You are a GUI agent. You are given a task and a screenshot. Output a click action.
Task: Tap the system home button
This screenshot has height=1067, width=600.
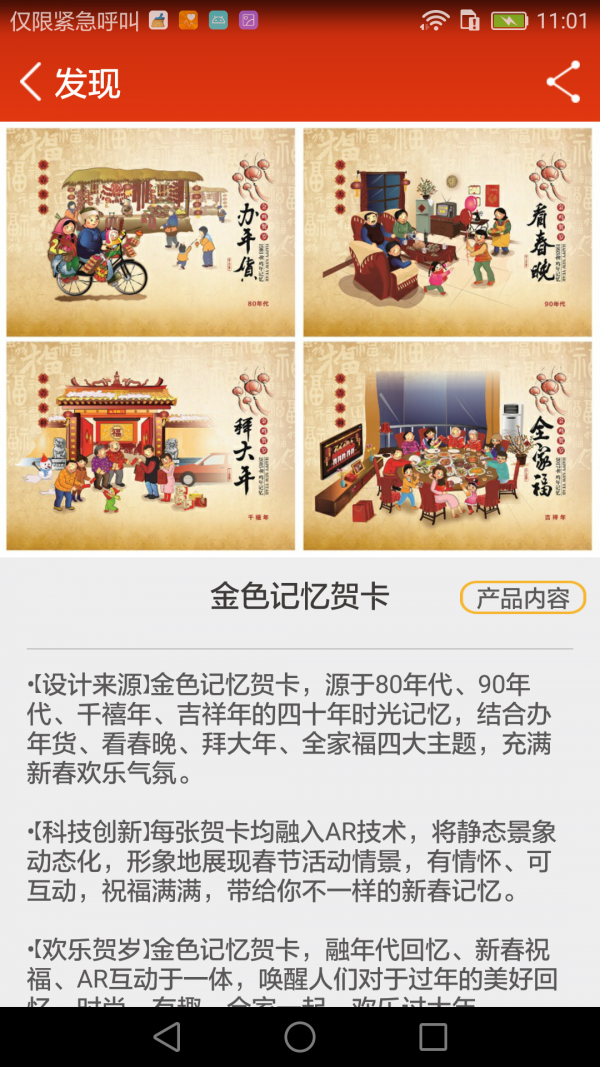pos(300,1037)
